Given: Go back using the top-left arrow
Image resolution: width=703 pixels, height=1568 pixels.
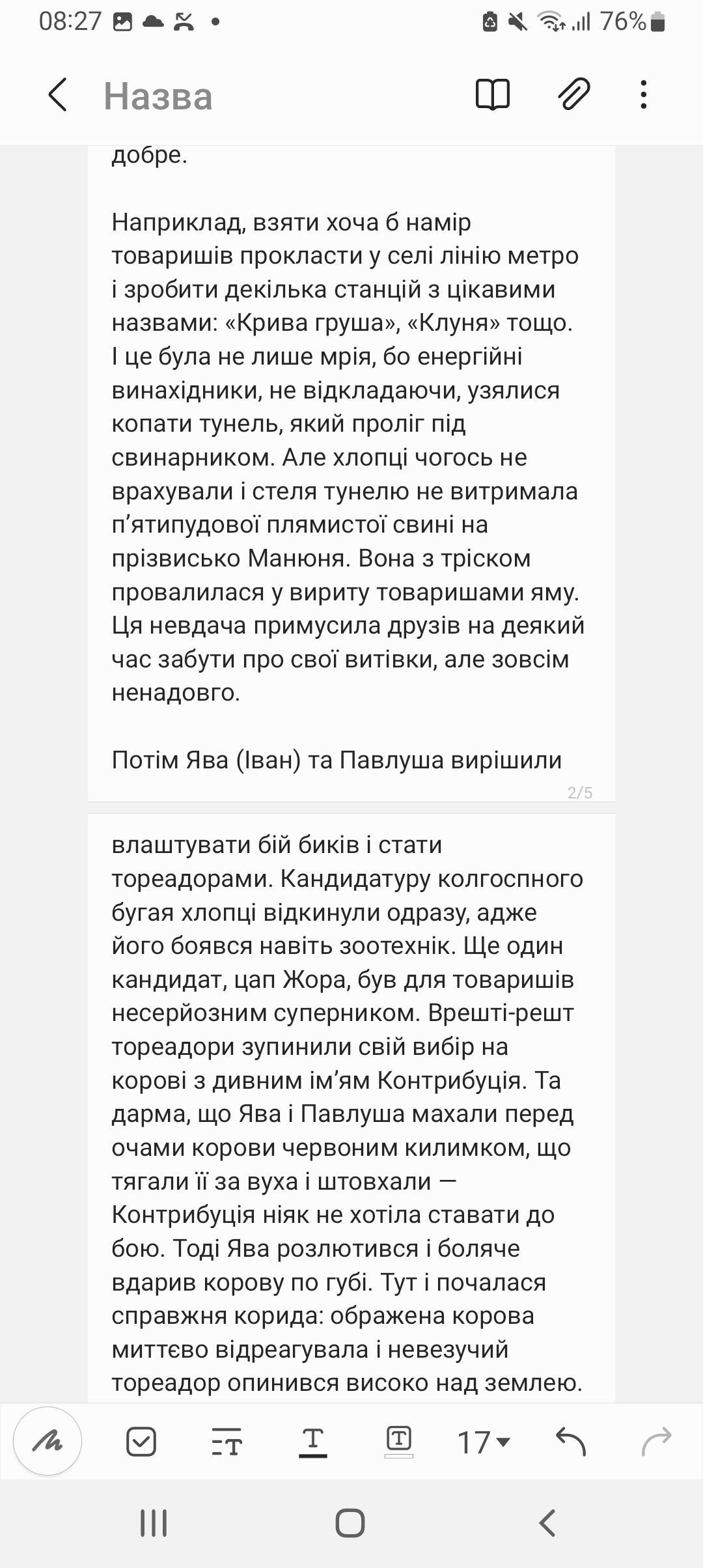Looking at the screenshot, I should [x=58, y=95].
